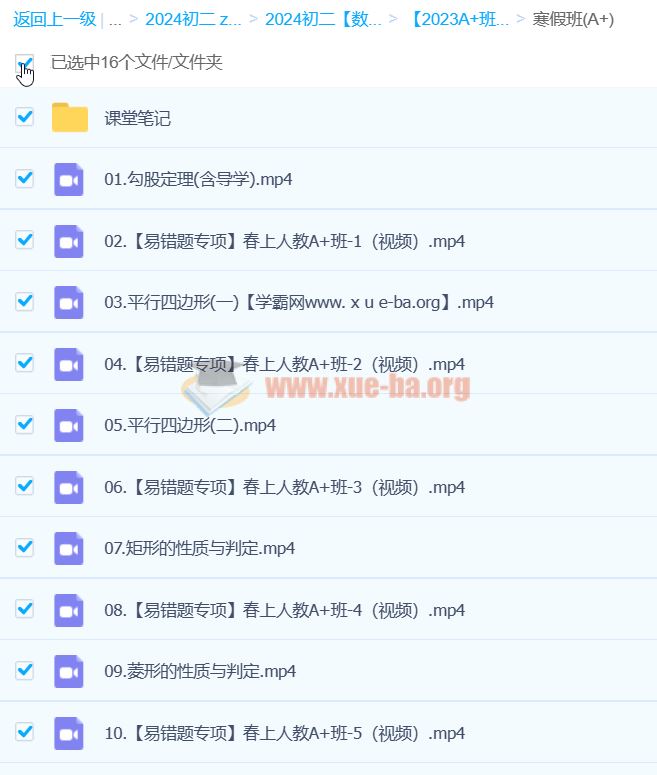Open 04.易错题专项 A+班-2 video

(284, 364)
